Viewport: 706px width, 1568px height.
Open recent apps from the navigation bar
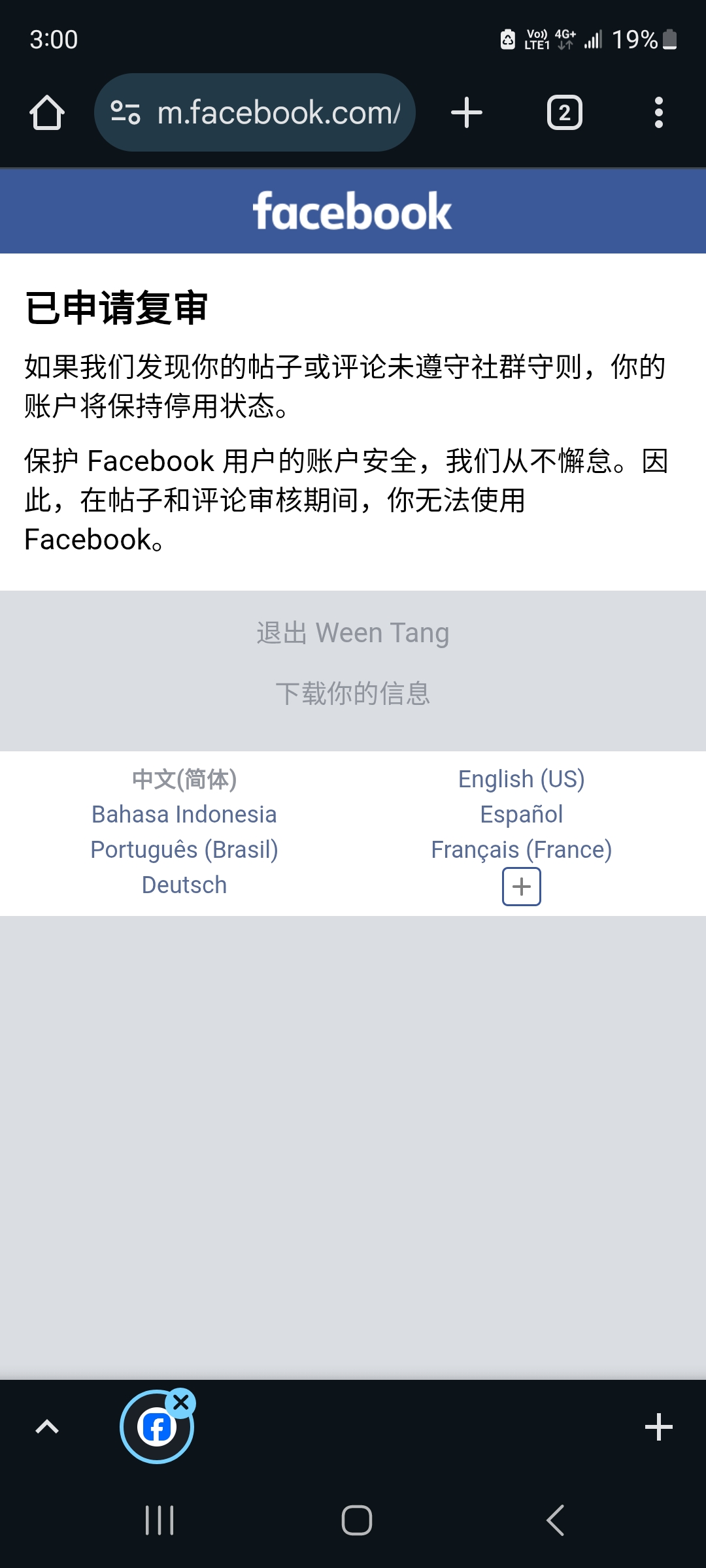(x=160, y=1520)
